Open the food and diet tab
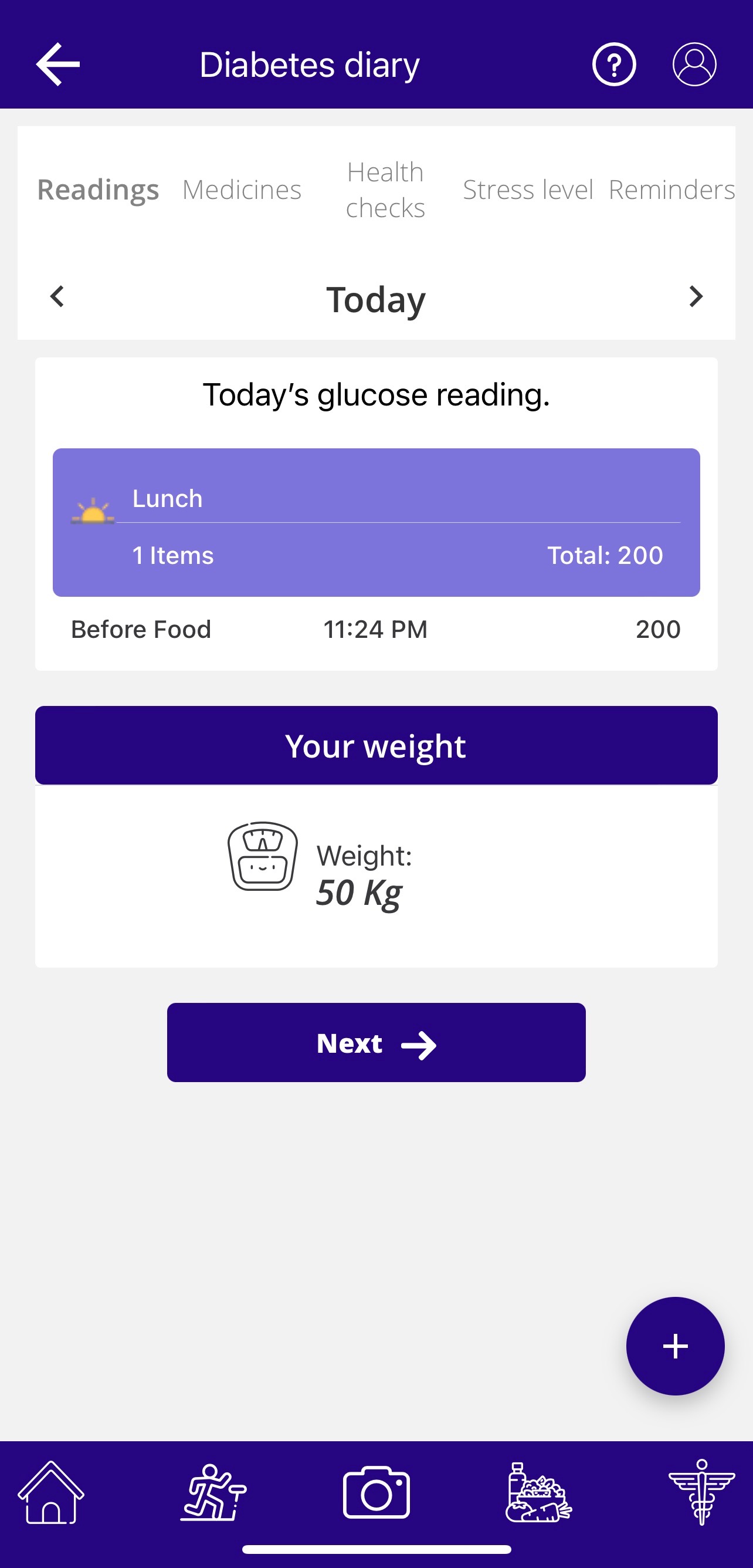The width and height of the screenshot is (753, 1568). [x=538, y=1492]
